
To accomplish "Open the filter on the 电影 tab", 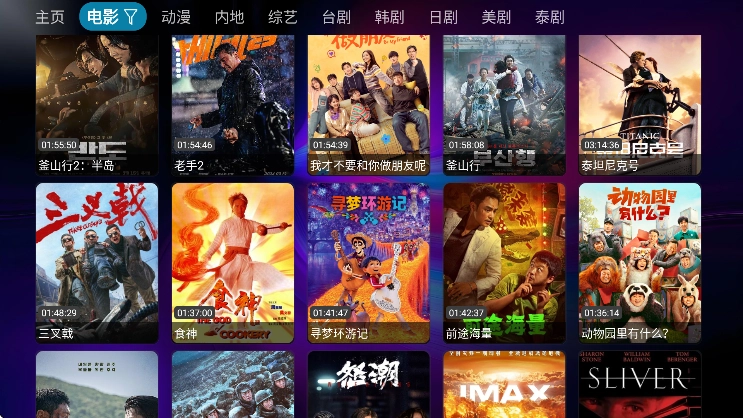I will pyautogui.click(x=130, y=17).
